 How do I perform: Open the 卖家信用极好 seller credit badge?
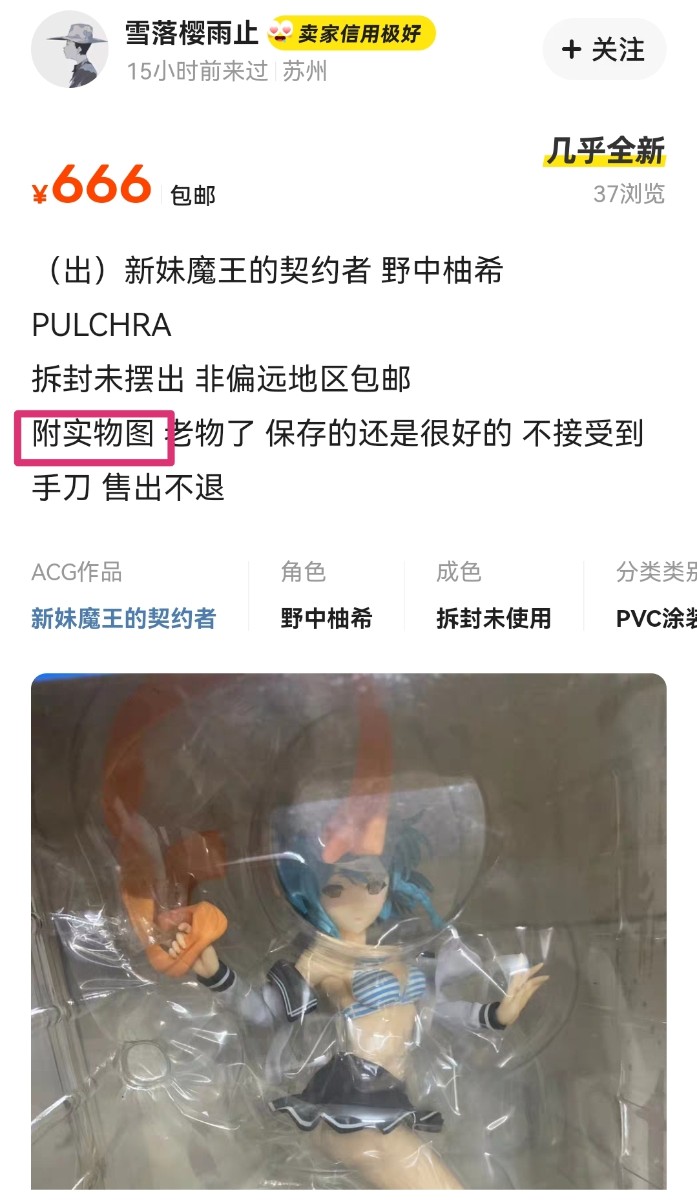tap(351, 34)
